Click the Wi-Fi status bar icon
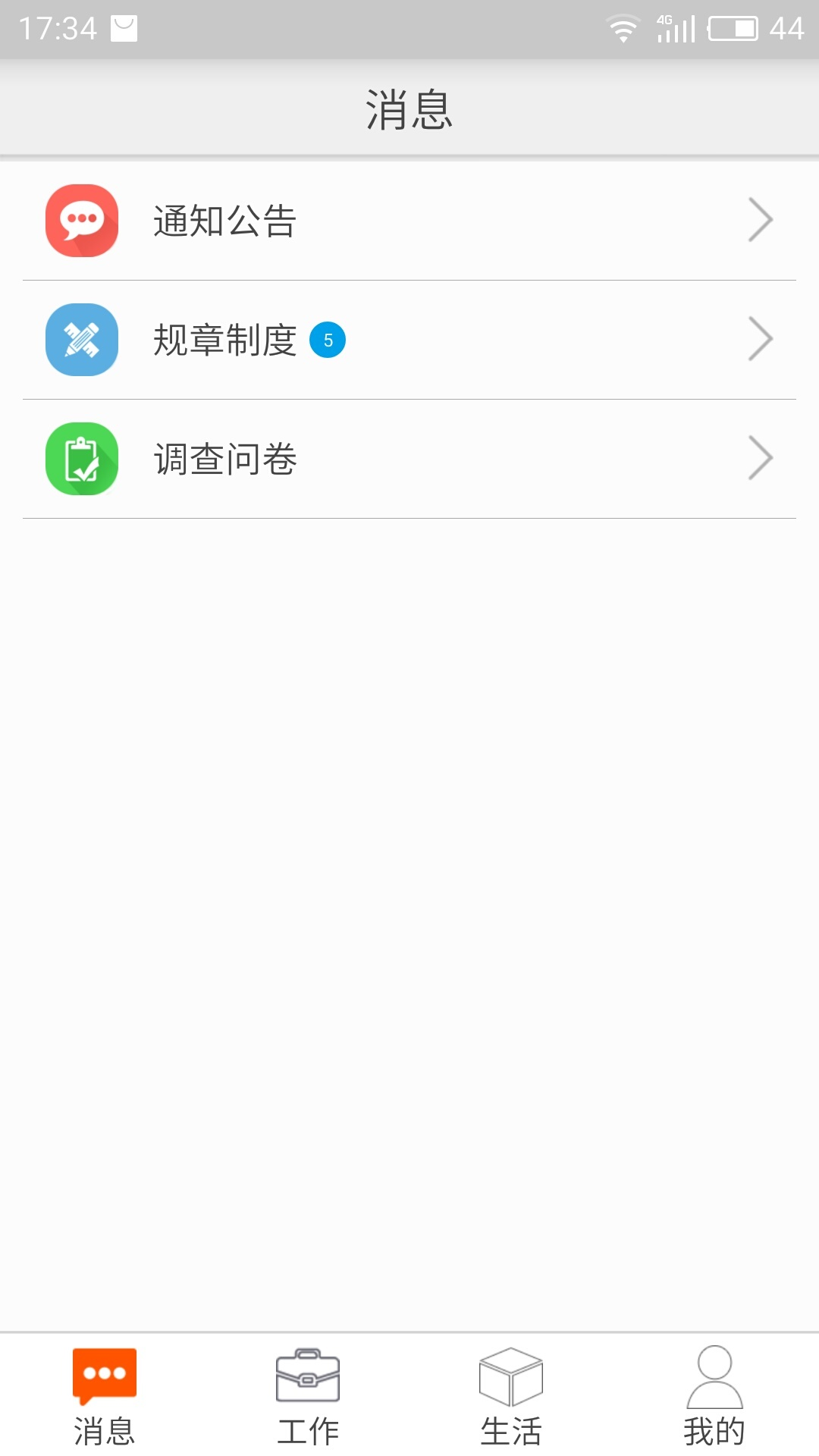 [623, 29]
